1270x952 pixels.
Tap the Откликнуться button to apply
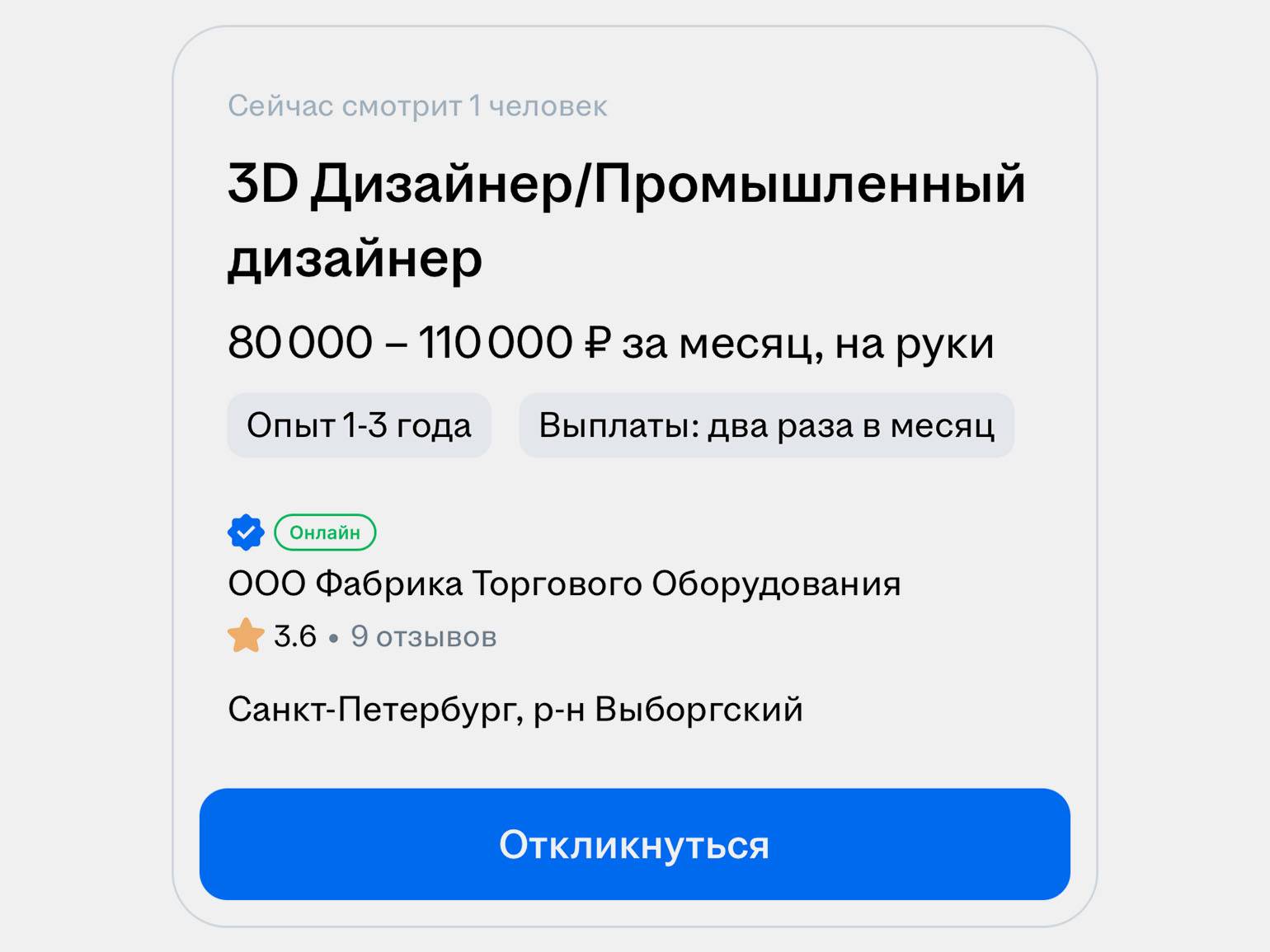pyautogui.click(x=634, y=844)
